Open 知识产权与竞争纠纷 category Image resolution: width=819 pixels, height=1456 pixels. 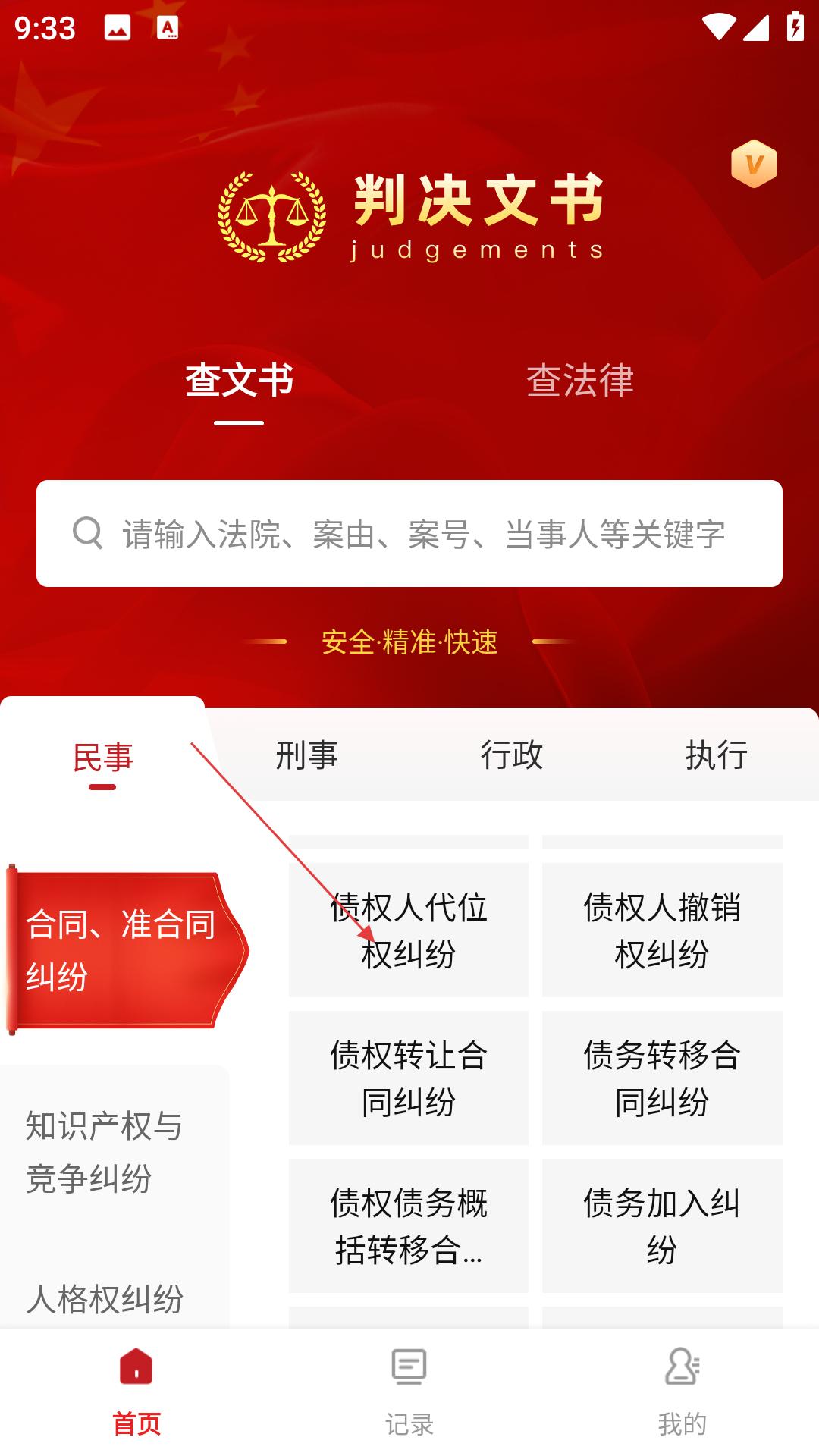tap(114, 1152)
